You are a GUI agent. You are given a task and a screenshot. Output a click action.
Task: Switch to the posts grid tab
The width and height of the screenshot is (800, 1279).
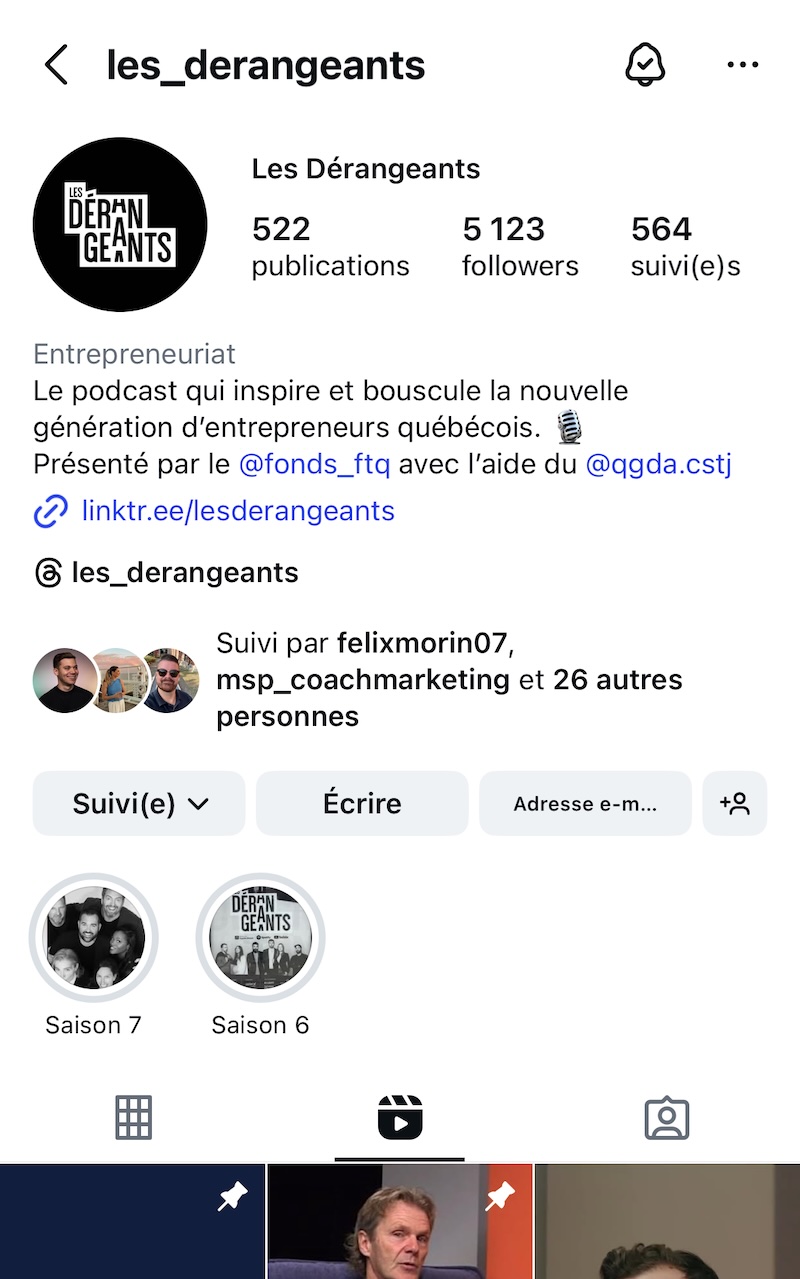coord(133,1118)
